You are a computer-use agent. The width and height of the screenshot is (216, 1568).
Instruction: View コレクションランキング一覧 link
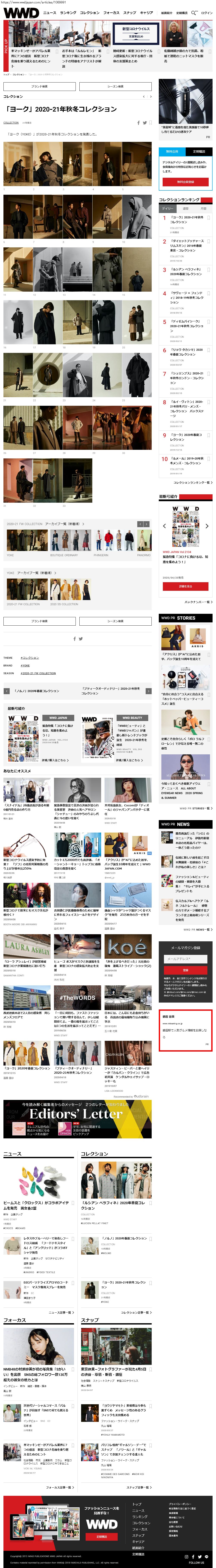pyautogui.click(x=192, y=482)
